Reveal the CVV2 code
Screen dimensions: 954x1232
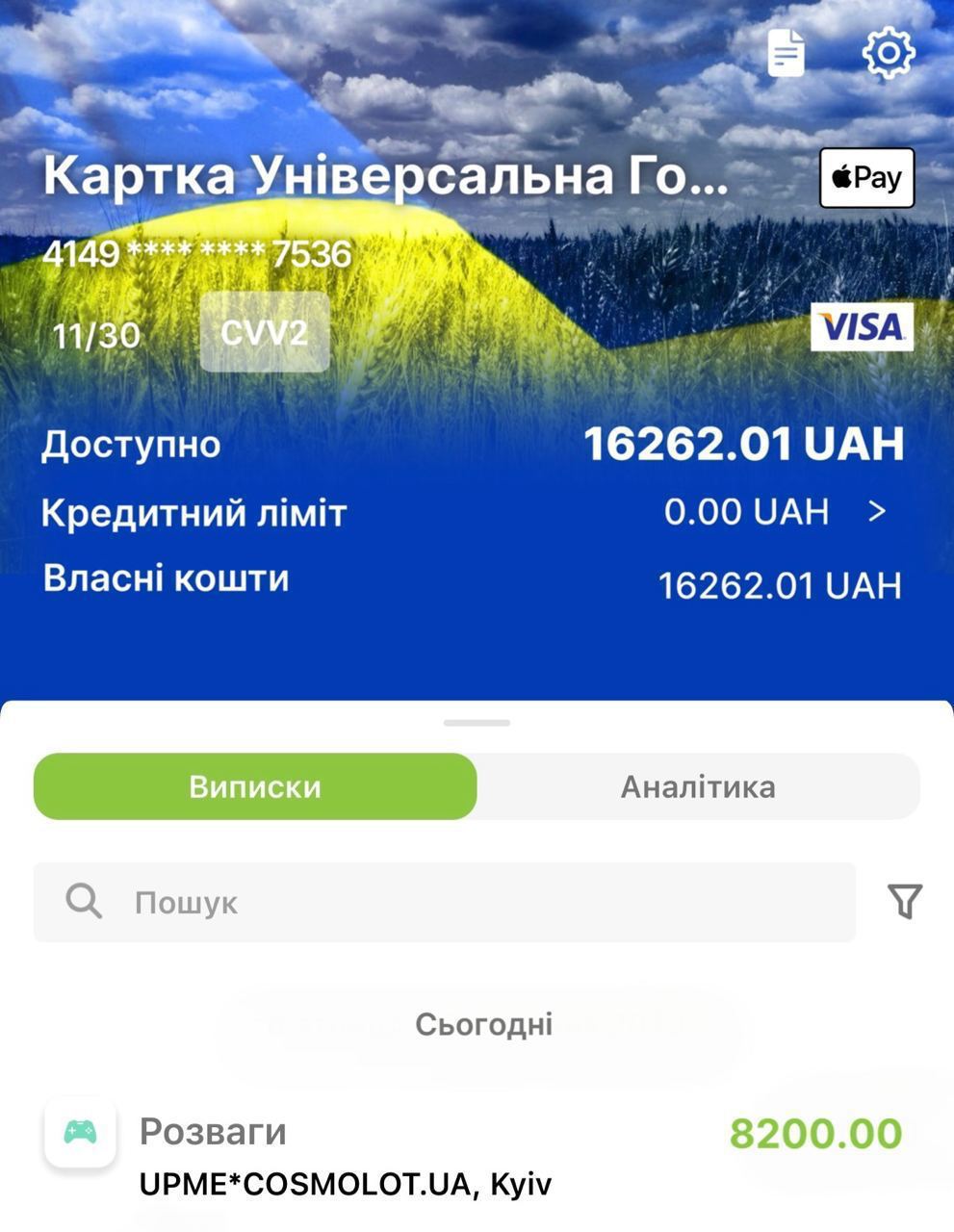(265, 332)
